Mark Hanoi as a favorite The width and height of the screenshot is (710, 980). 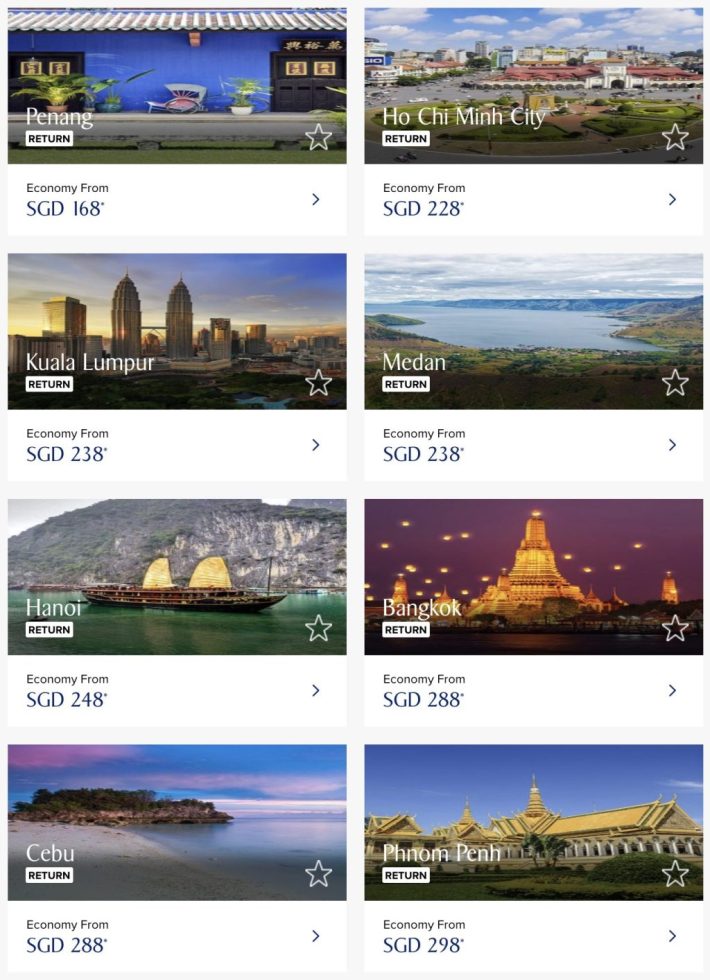click(x=318, y=628)
